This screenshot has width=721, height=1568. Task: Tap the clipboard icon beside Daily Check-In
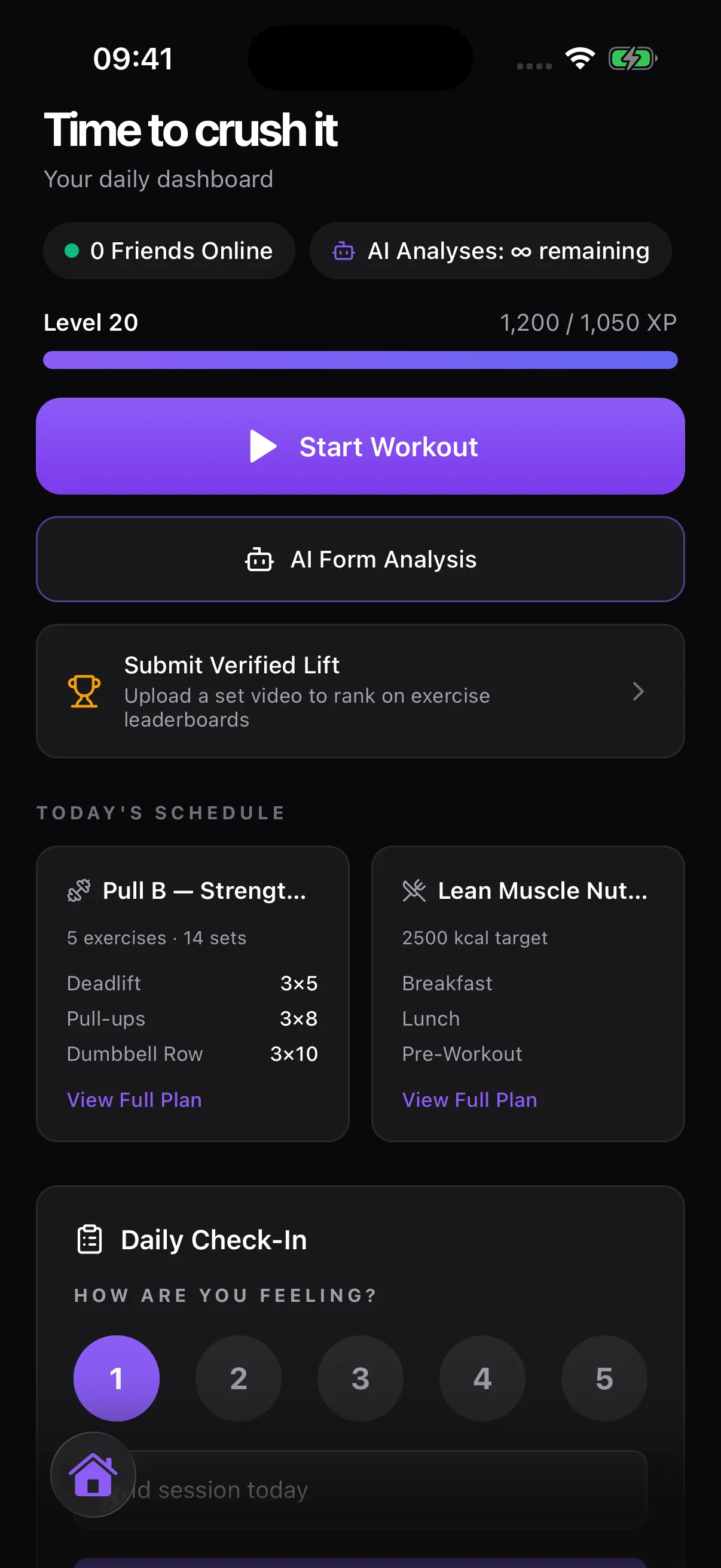click(90, 1239)
